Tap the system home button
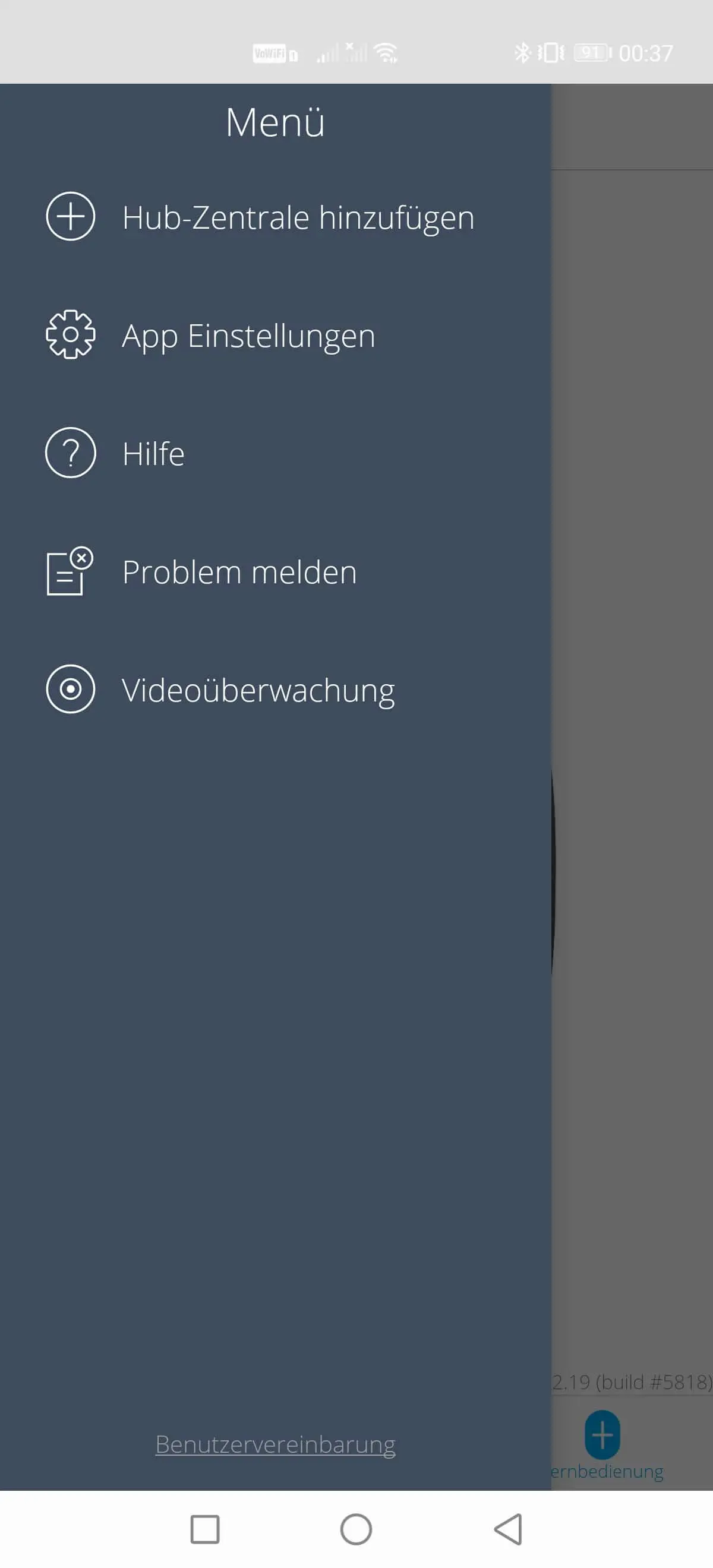This screenshot has height=1568, width=713. [356, 1528]
